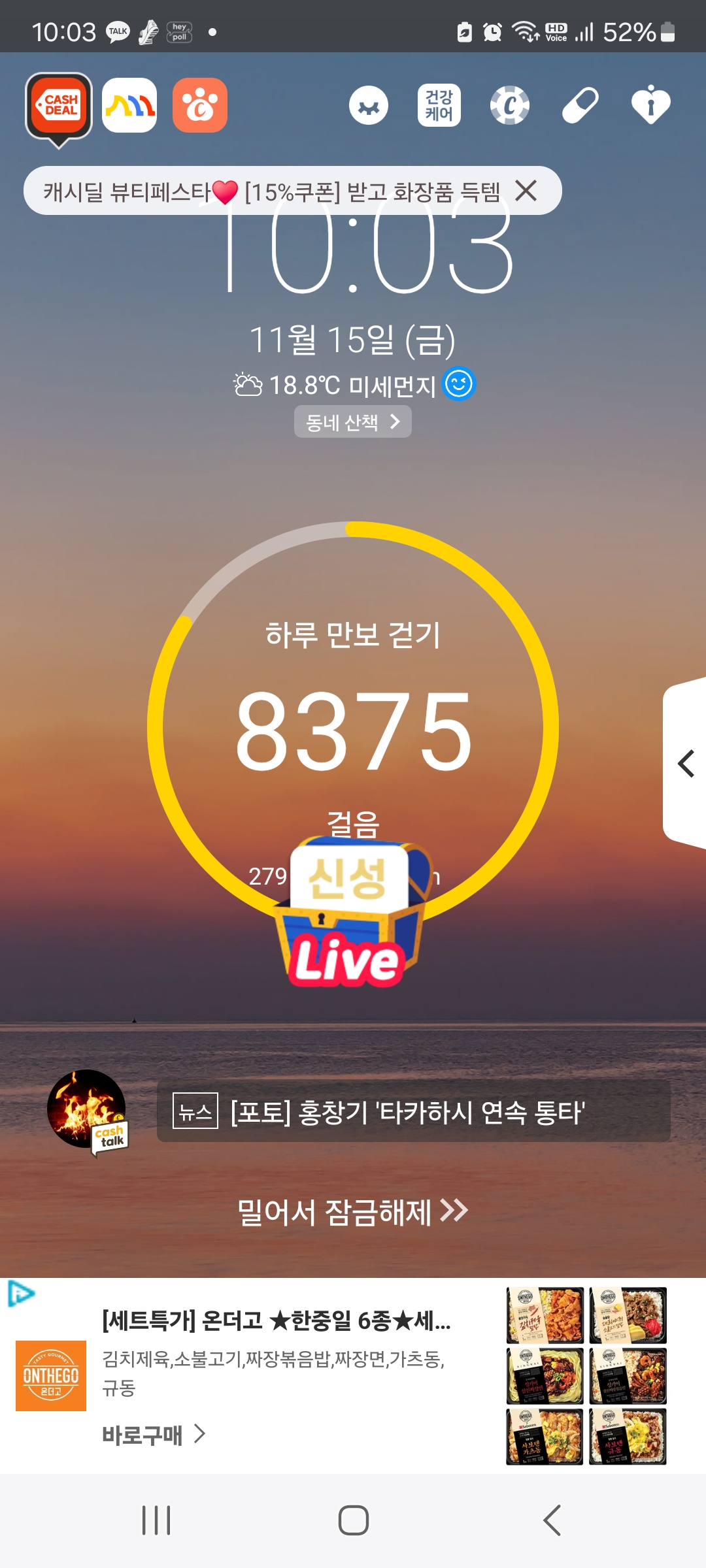Open the 건강케어 shortcut
Image resolution: width=706 pixels, height=1568 pixels.
(439, 105)
